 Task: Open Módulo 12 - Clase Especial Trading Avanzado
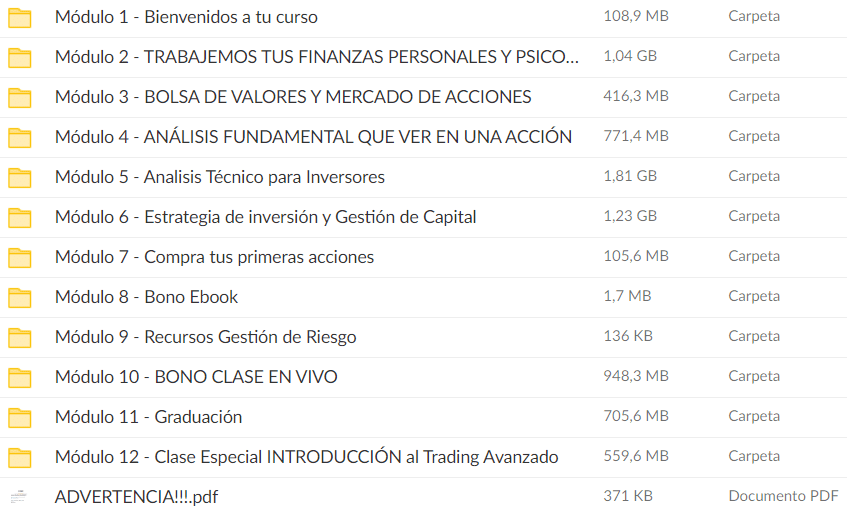[306, 457]
